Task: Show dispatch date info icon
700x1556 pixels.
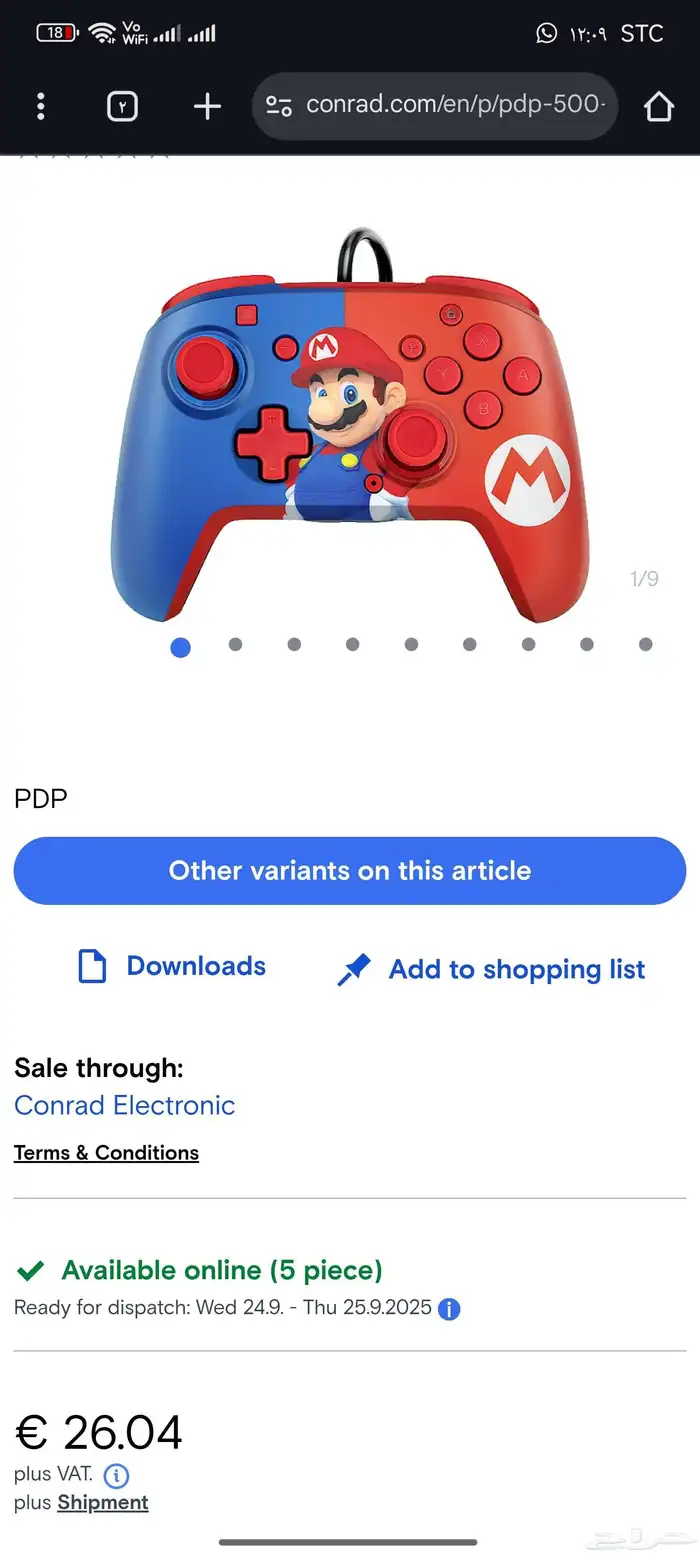Action: pyautogui.click(x=449, y=1309)
